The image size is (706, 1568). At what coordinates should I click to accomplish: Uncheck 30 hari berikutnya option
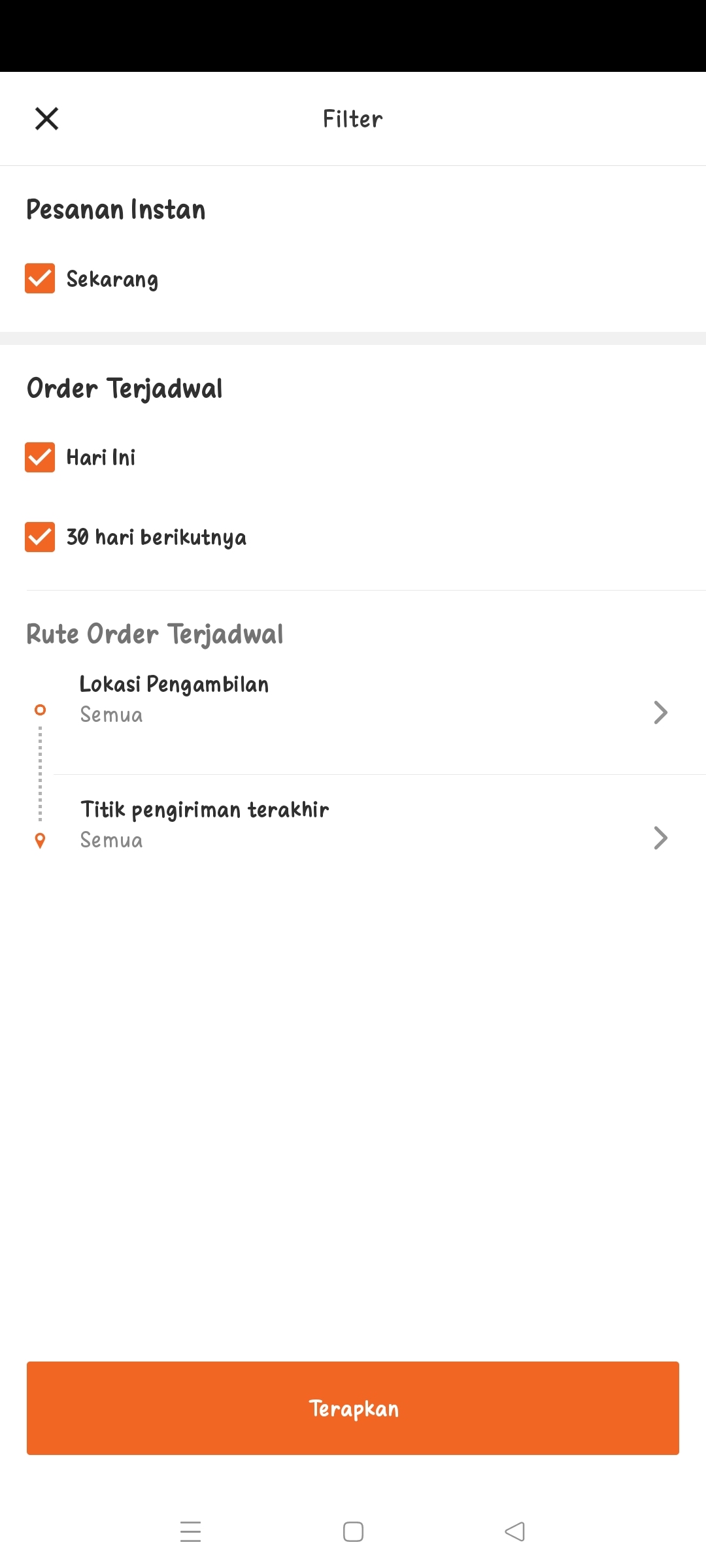(x=40, y=537)
